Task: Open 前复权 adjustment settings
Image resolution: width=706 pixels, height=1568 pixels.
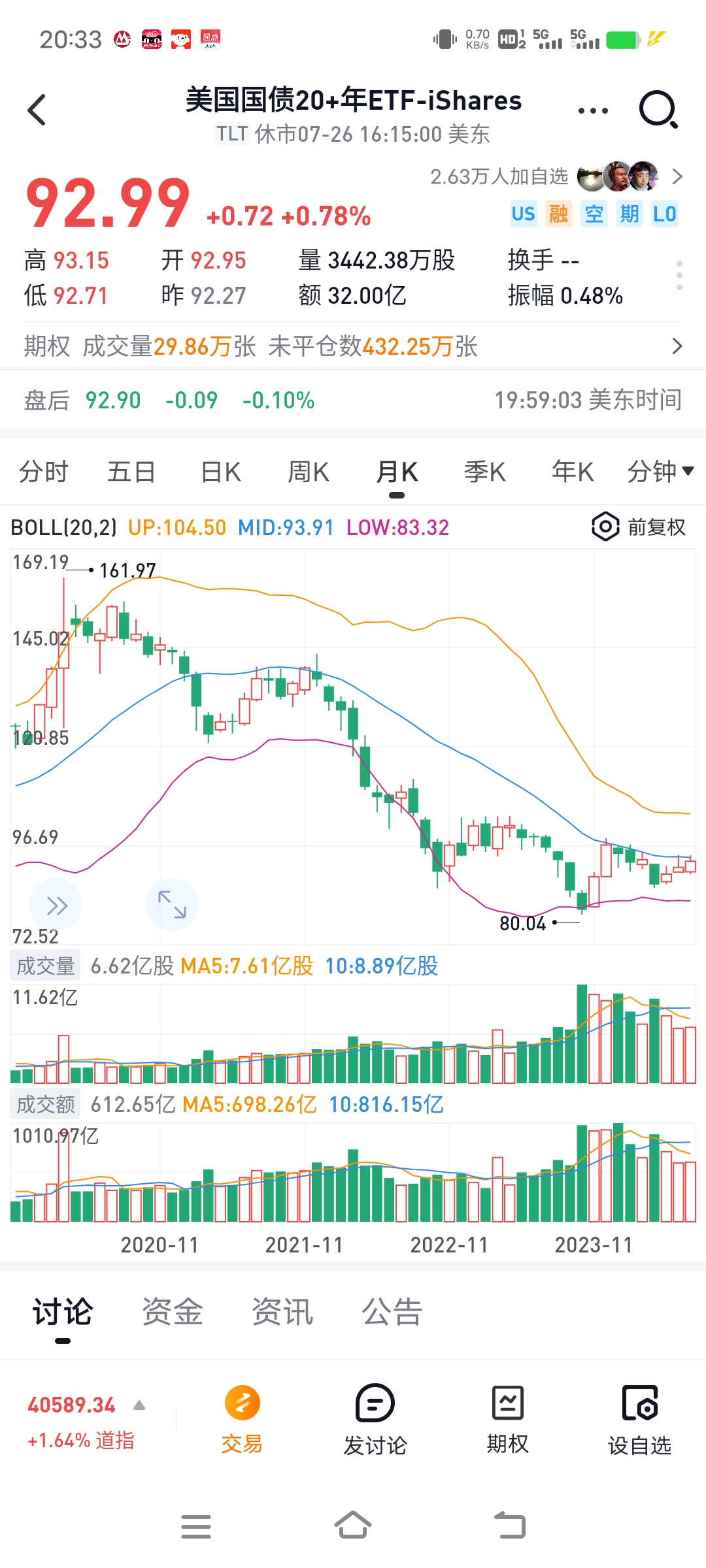Action: (x=639, y=527)
